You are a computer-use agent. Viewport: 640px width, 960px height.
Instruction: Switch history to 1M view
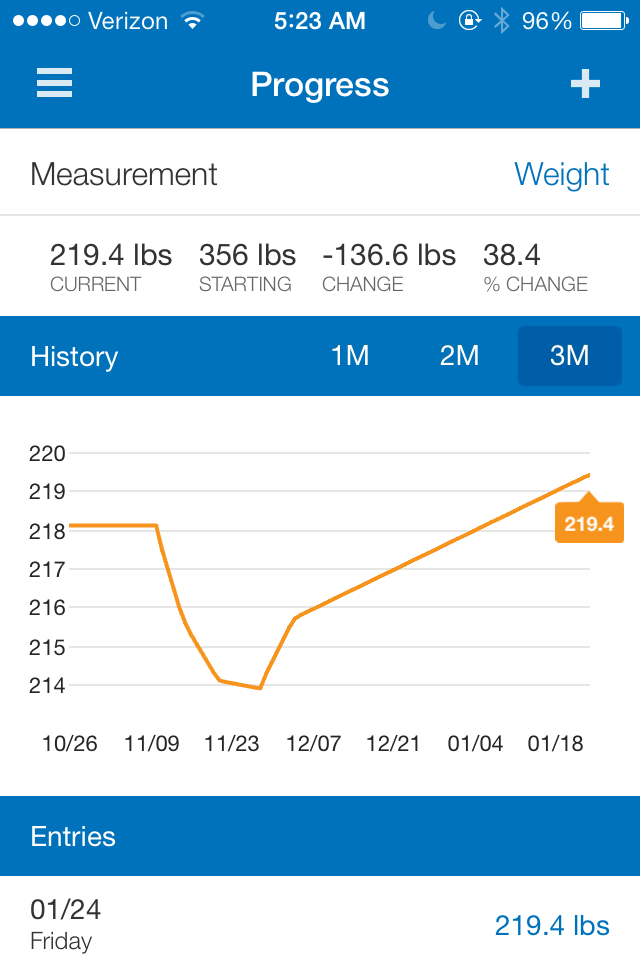[x=350, y=356]
